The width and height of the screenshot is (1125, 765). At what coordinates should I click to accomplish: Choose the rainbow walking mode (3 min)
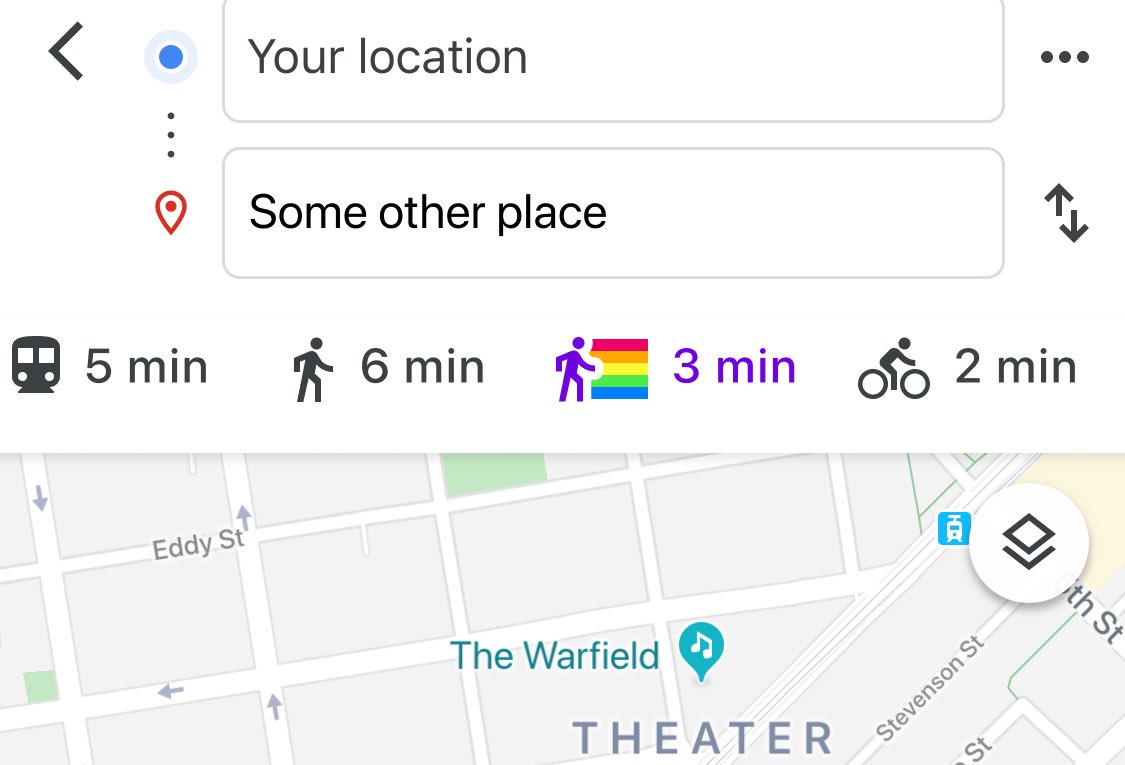[x=675, y=368]
